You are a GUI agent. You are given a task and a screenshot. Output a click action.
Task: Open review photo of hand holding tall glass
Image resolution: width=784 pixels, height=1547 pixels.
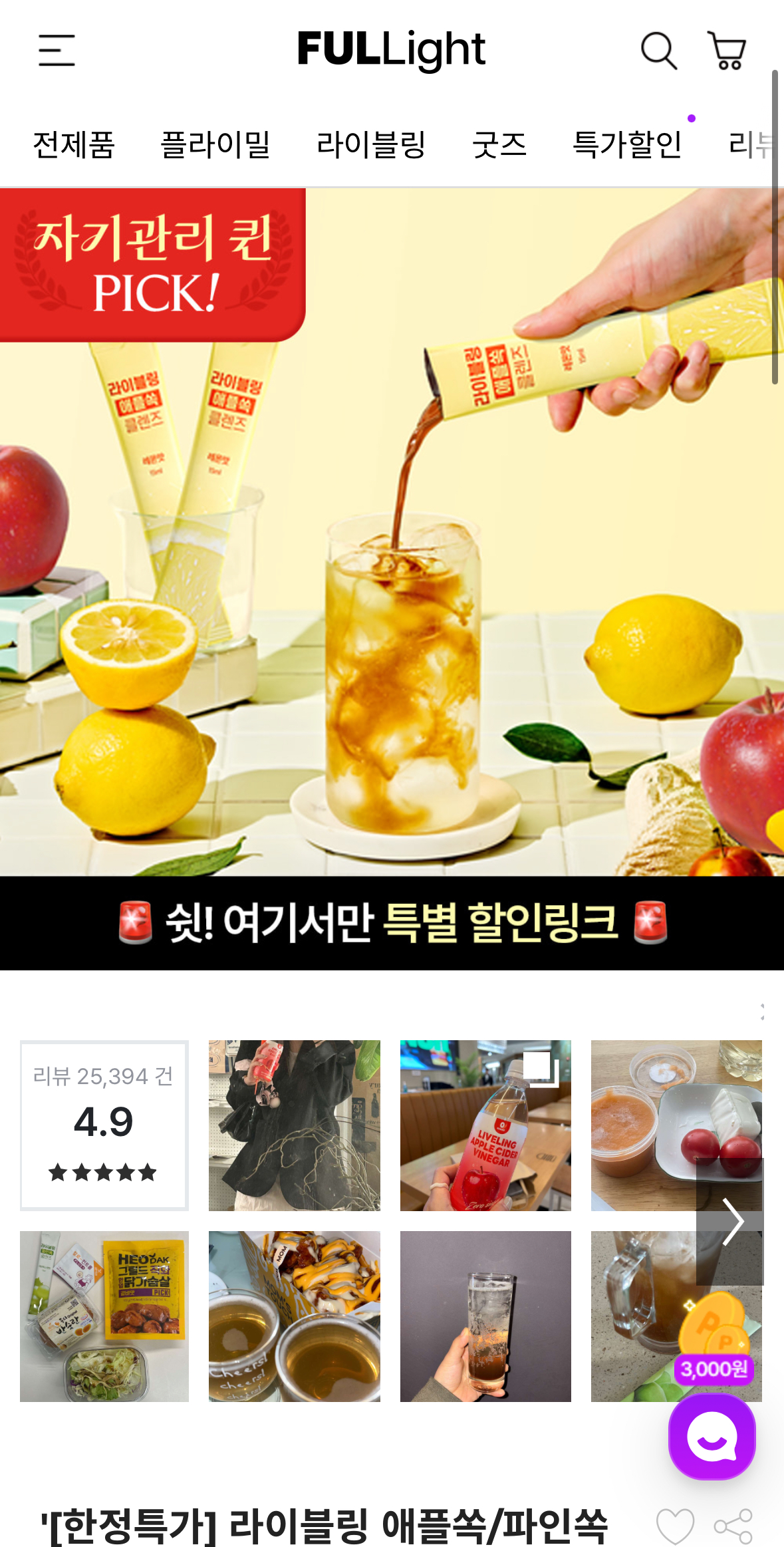[x=485, y=1316]
